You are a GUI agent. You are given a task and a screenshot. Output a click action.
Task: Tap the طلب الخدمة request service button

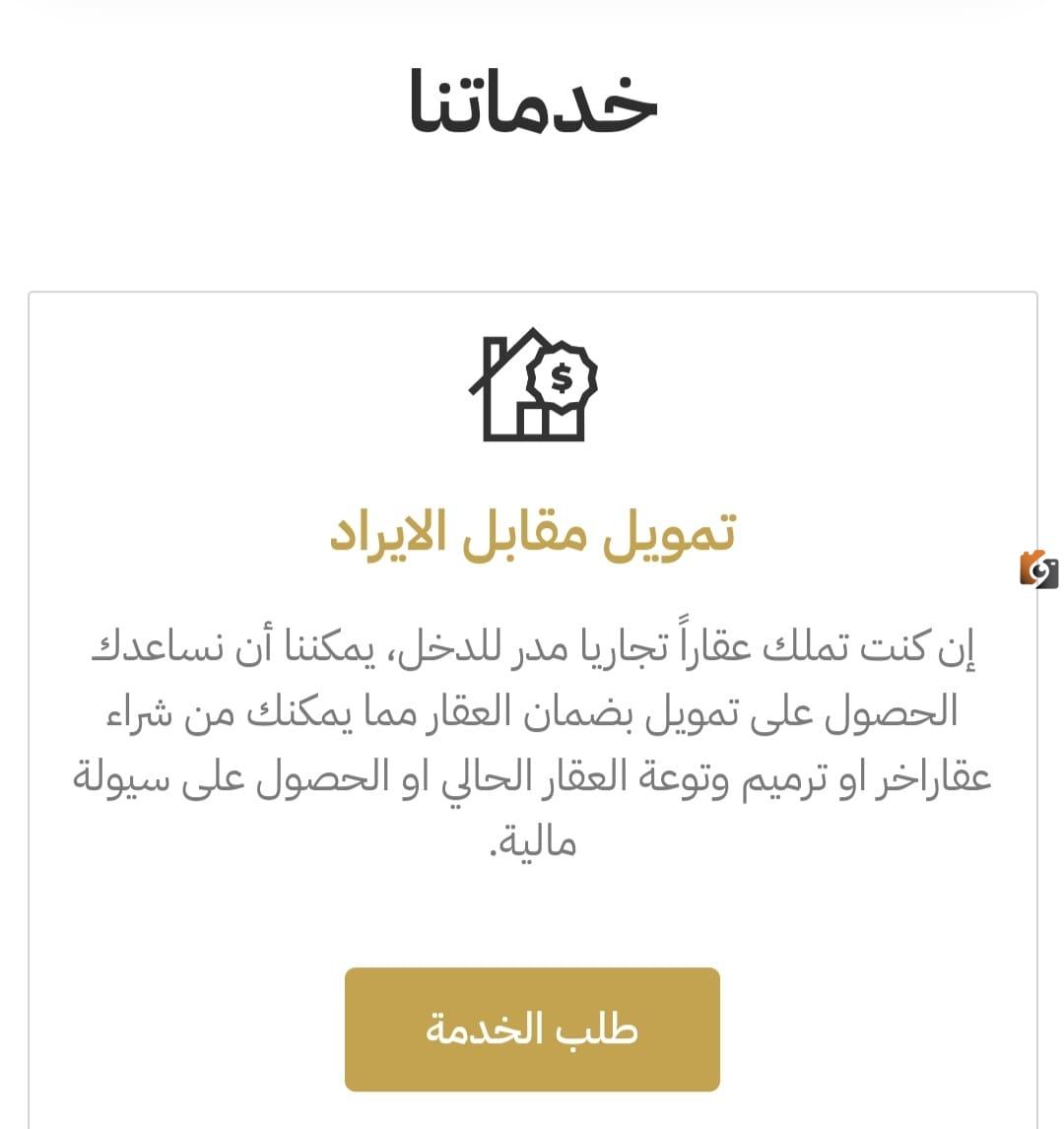click(532, 1029)
